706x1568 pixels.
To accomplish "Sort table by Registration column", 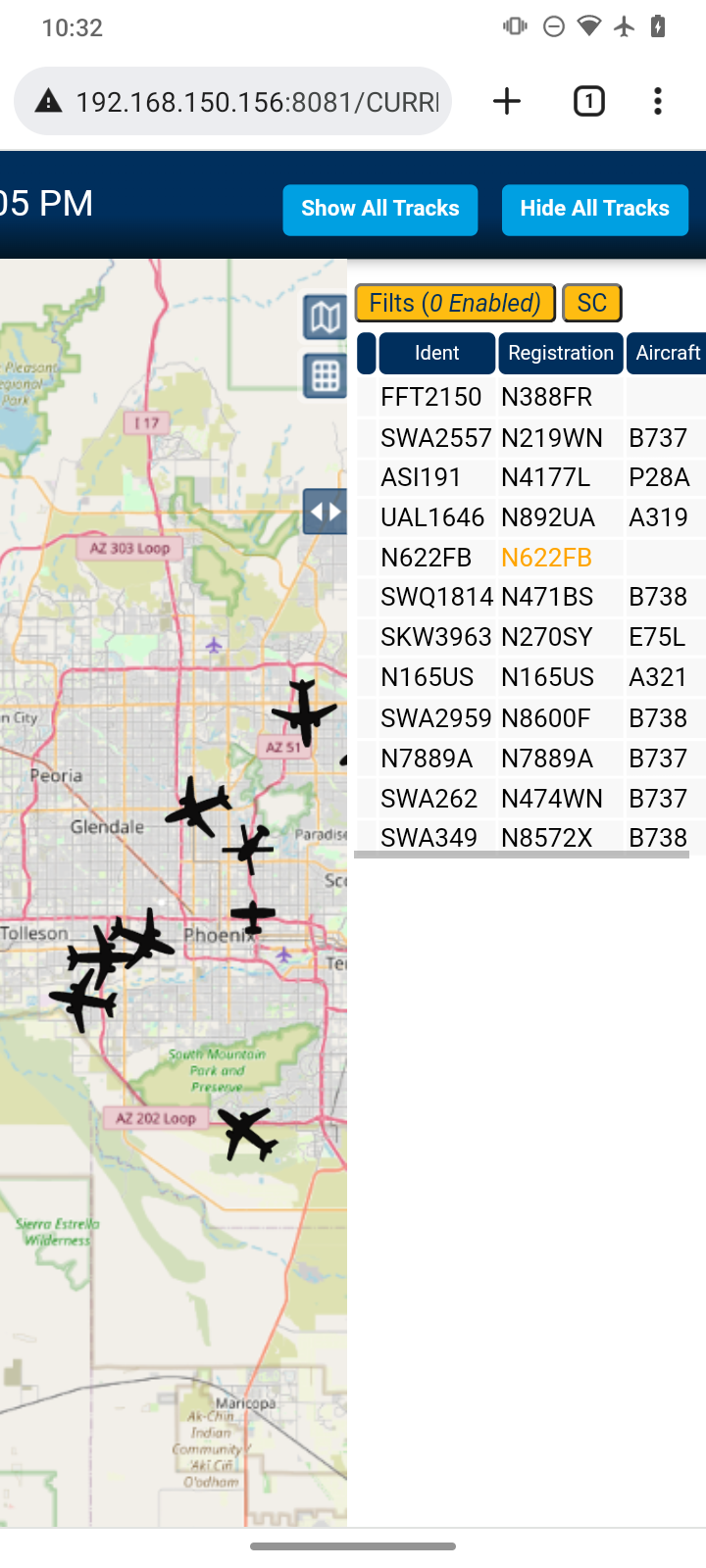I will tap(561, 353).
